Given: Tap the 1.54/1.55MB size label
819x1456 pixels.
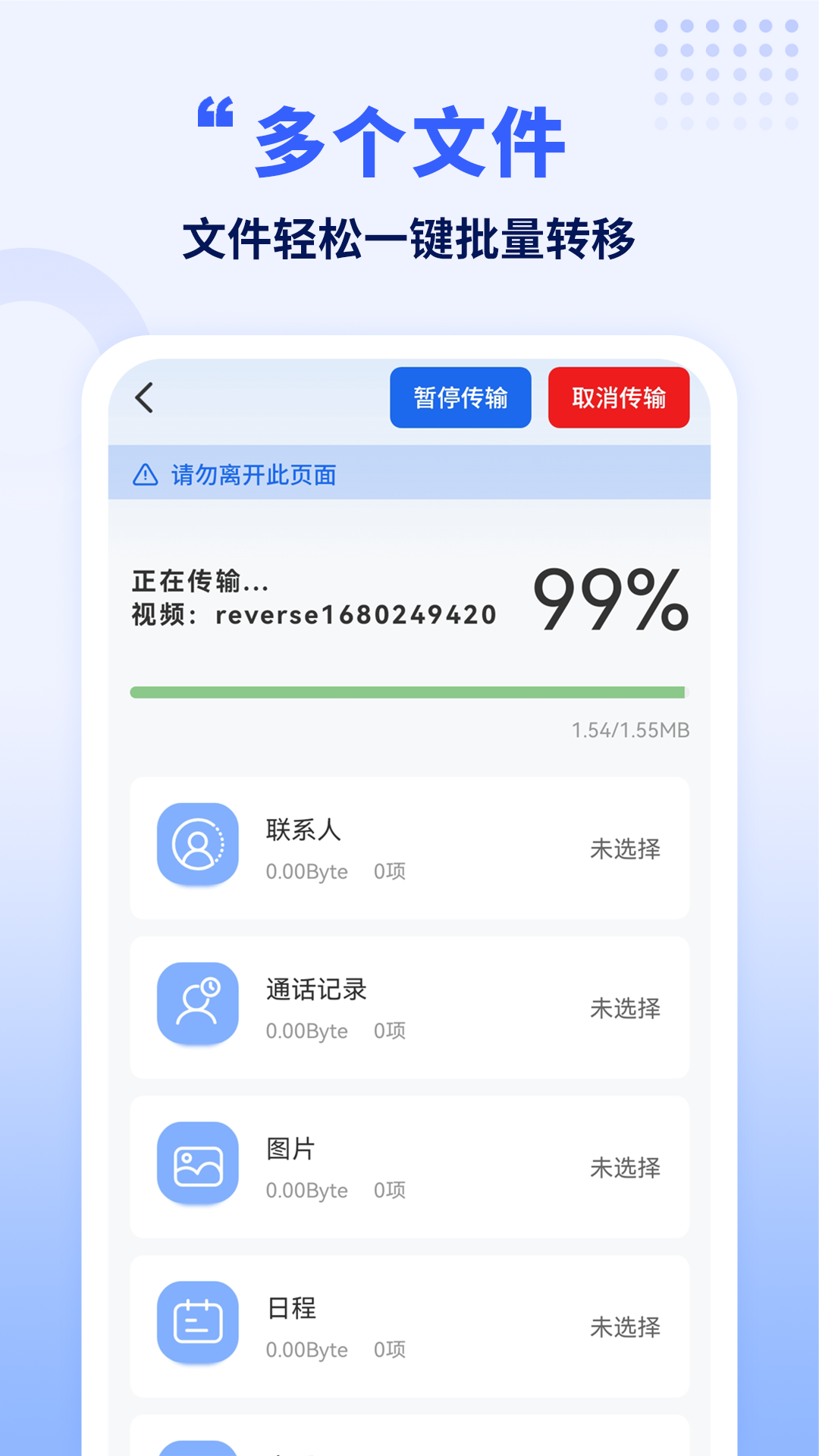Looking at the screenshot, I should click(x=632, y=730).
